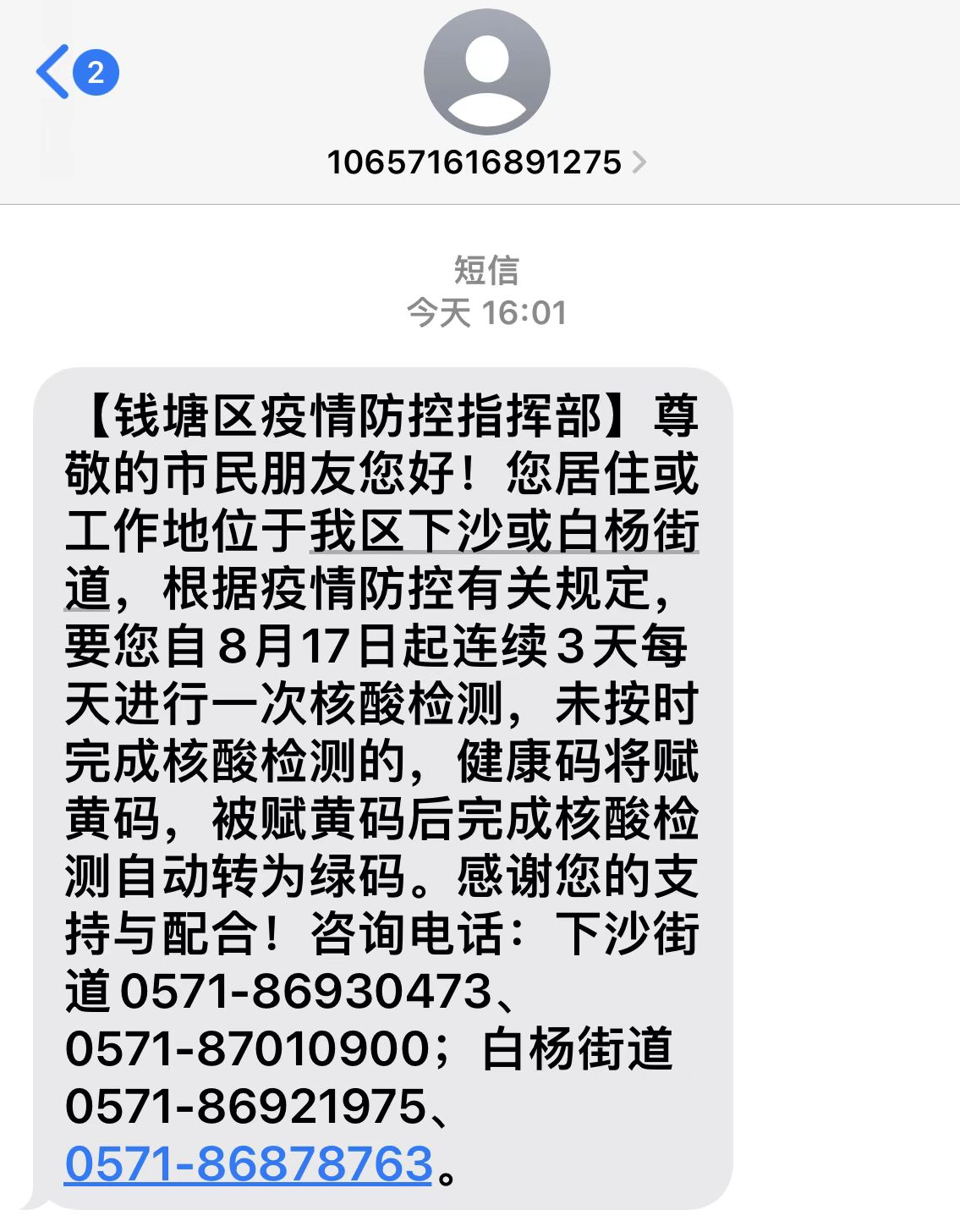The width and height of the screenshot is (960, 1232).
Task: Call the linked number 0571-86878763
Action: tap(249, 1163)
